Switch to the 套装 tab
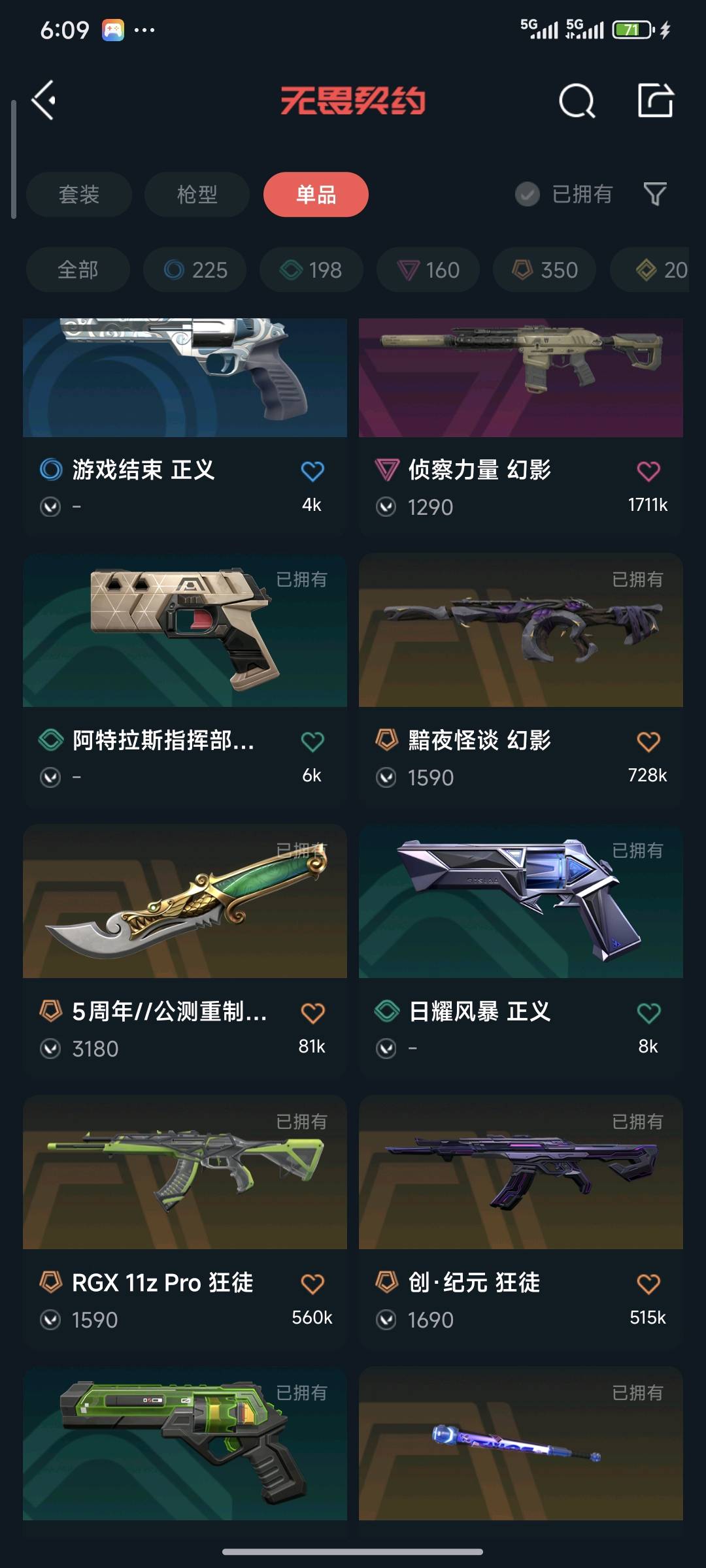 point(79,194)
